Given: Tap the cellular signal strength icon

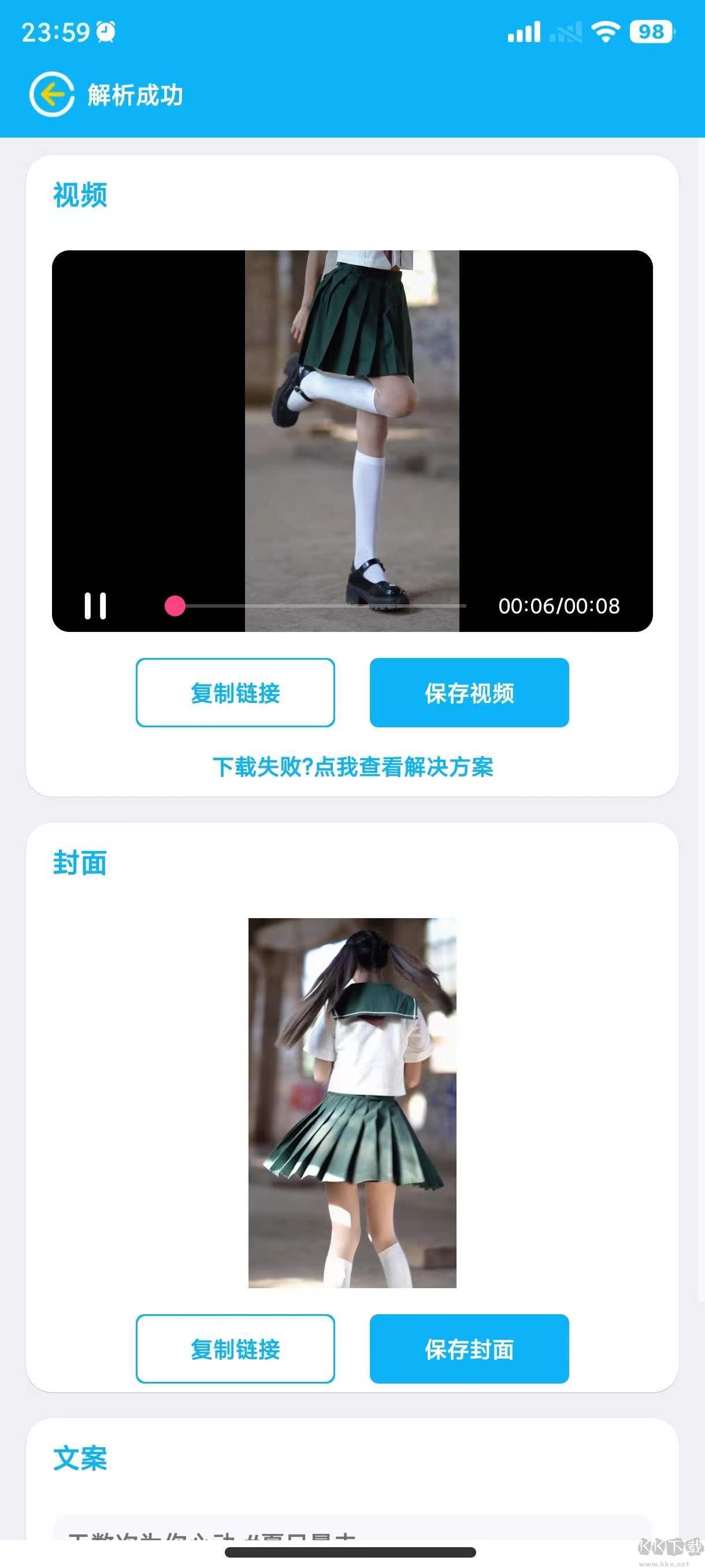Looking at the screenshot, I should point(524,32).
